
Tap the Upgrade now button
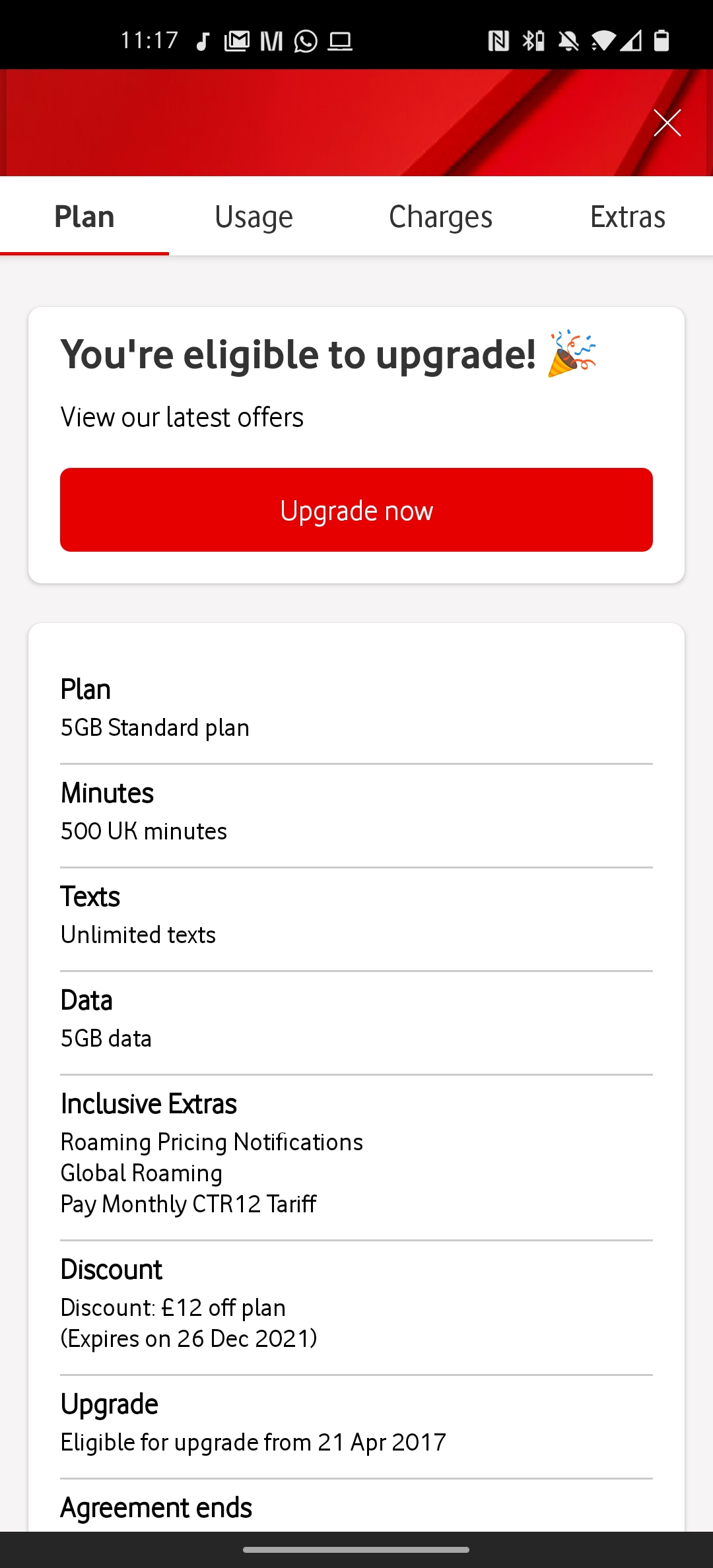point(356,510)
